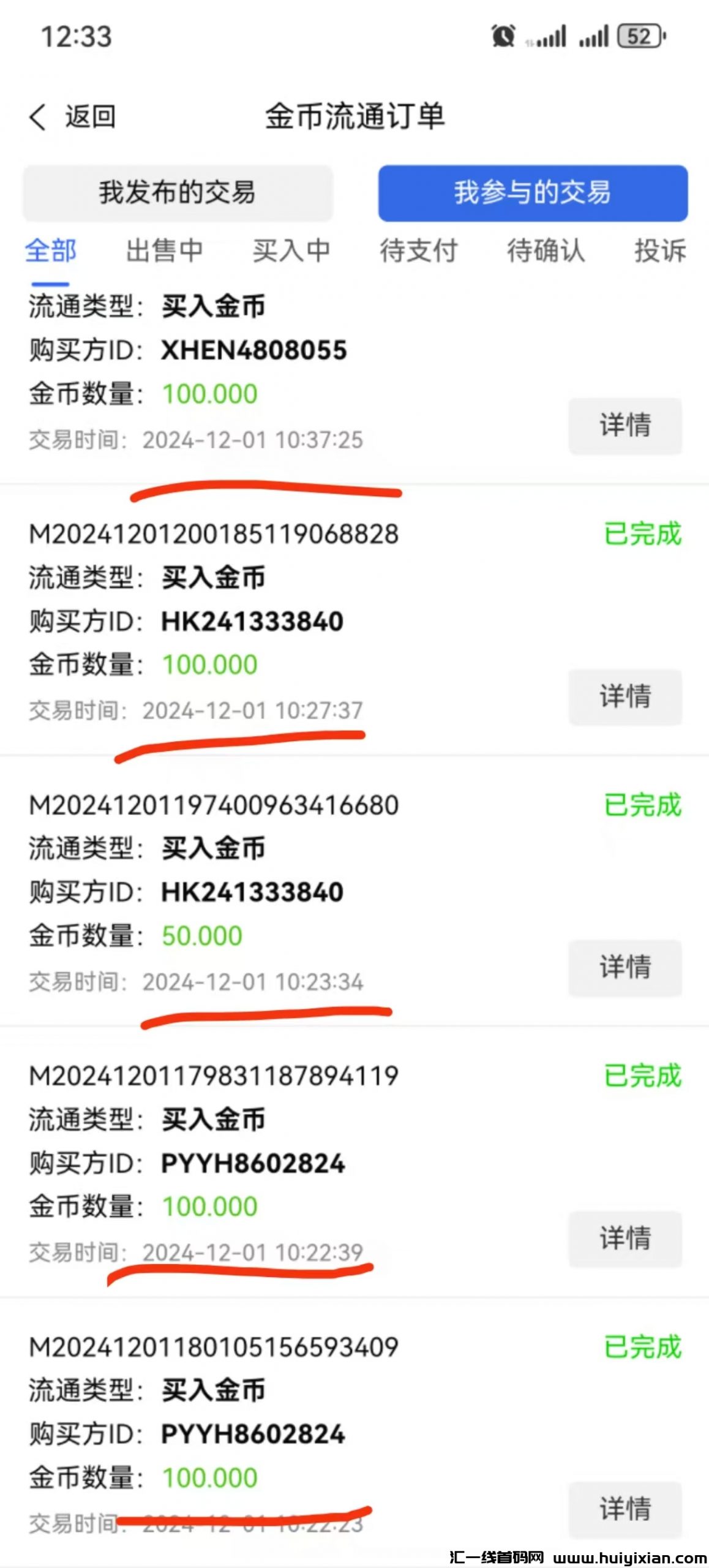Tap the battery indicator showing 52
Viewport: 709px width, 1568px height.
point(638,37)
